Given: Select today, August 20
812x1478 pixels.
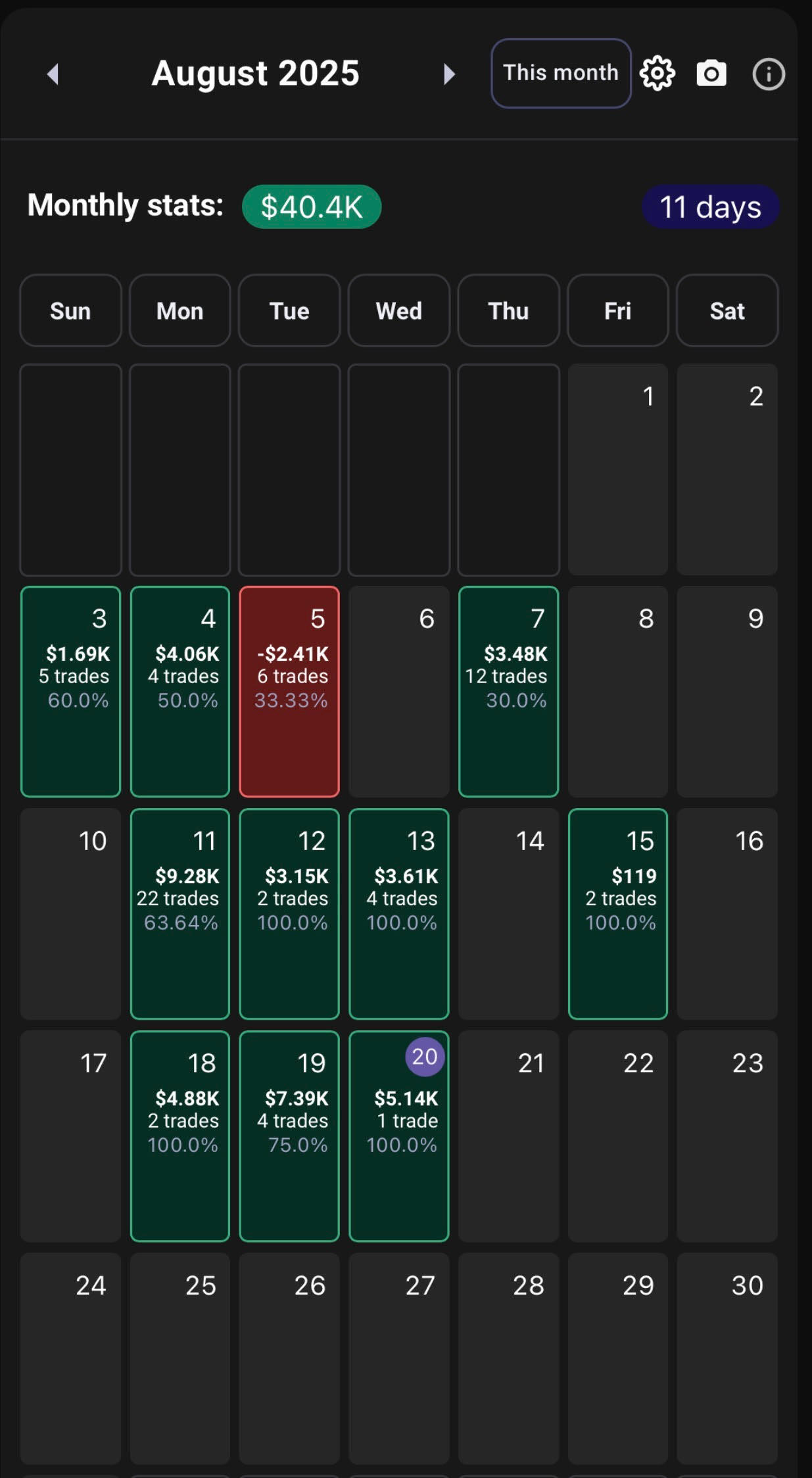Looking at the screenshot, I should (399, 1135).
